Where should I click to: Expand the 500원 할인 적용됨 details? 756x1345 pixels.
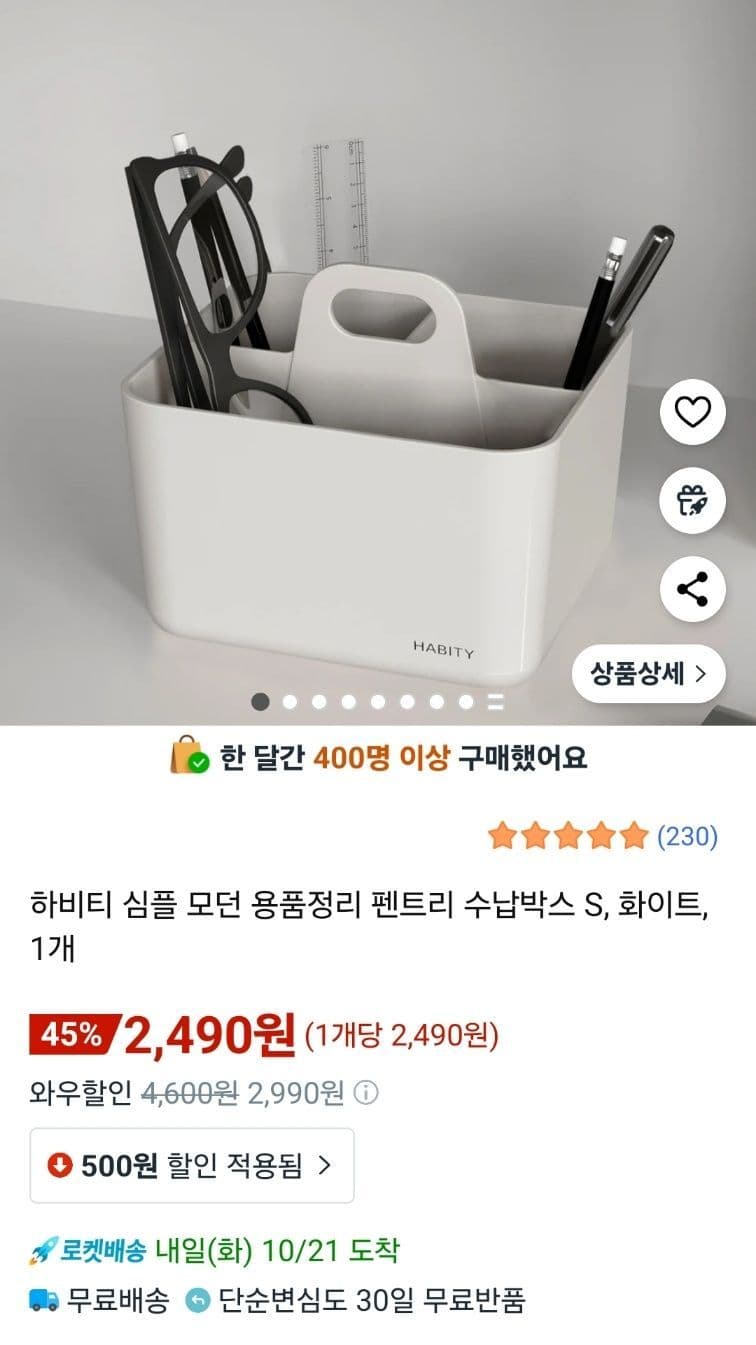(x=192, y=1165)
